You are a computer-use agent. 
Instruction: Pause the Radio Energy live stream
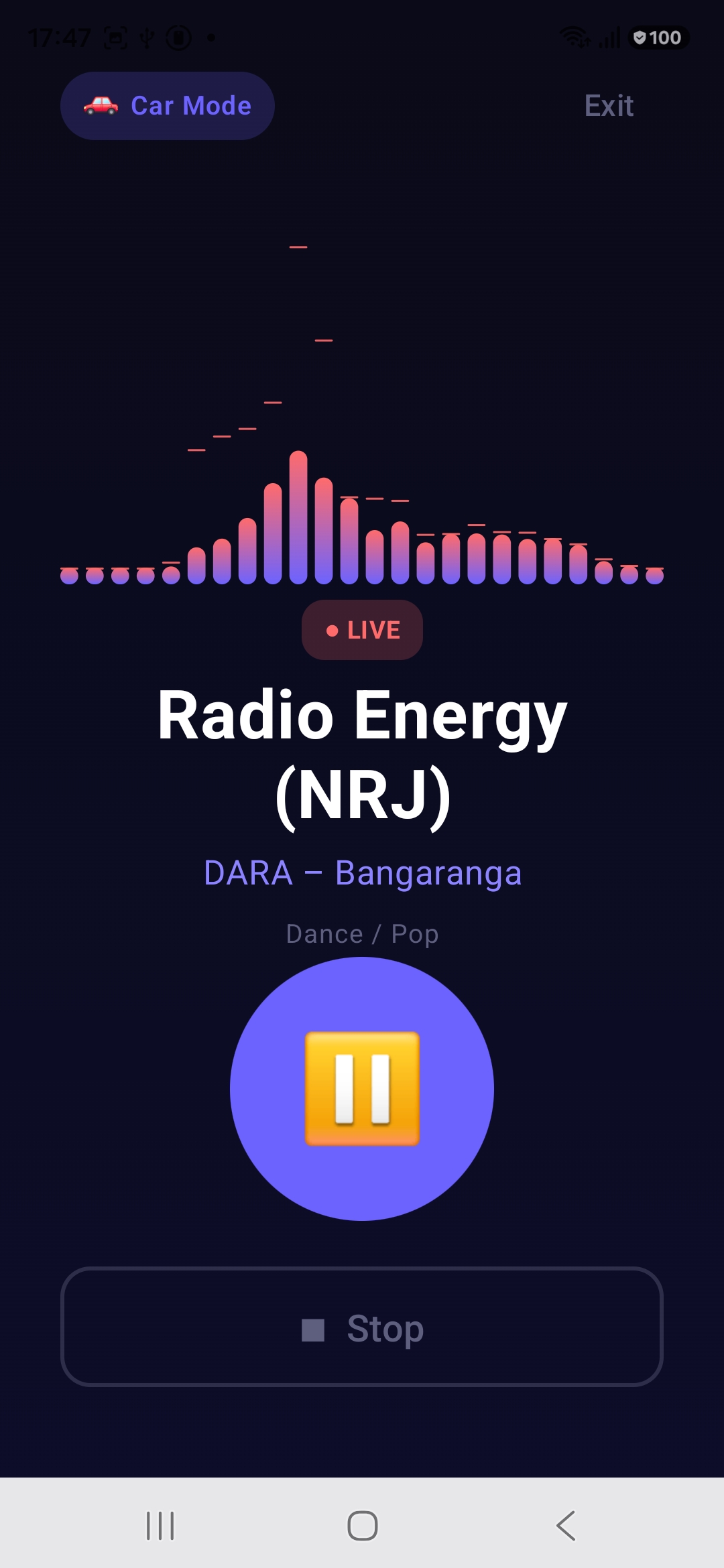point(362,1089)
